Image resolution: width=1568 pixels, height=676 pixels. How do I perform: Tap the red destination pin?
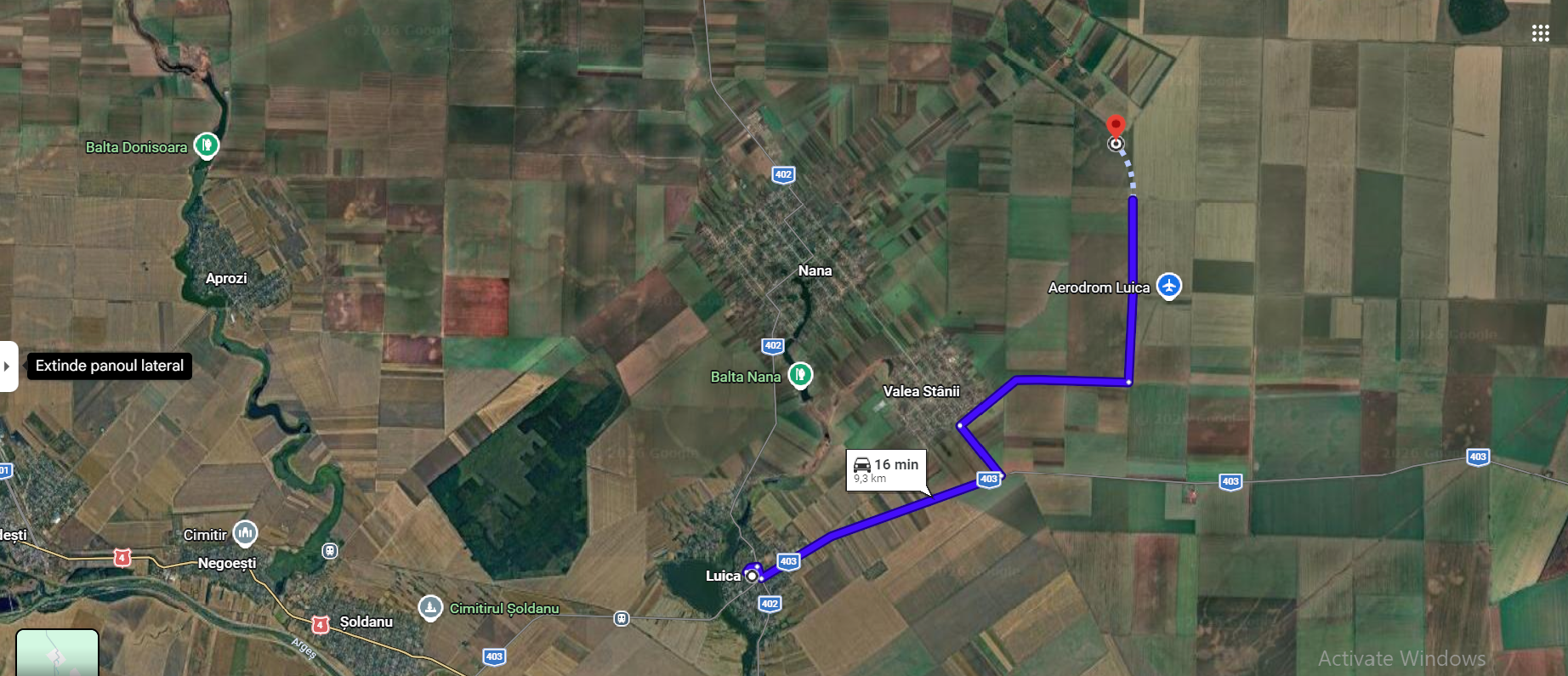[1116, 128]
